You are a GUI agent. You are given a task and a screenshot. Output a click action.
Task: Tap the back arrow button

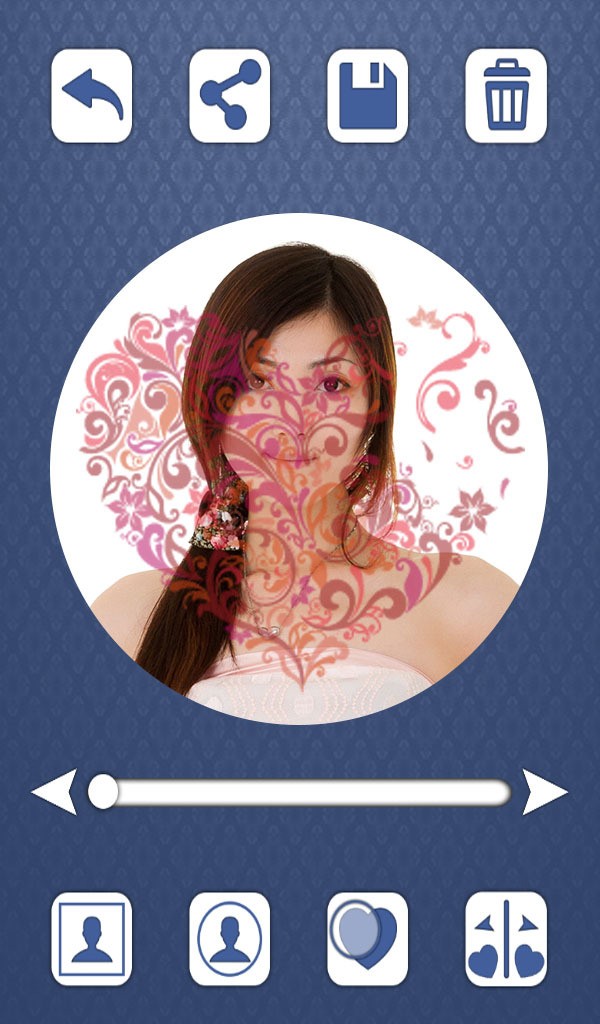92,96
